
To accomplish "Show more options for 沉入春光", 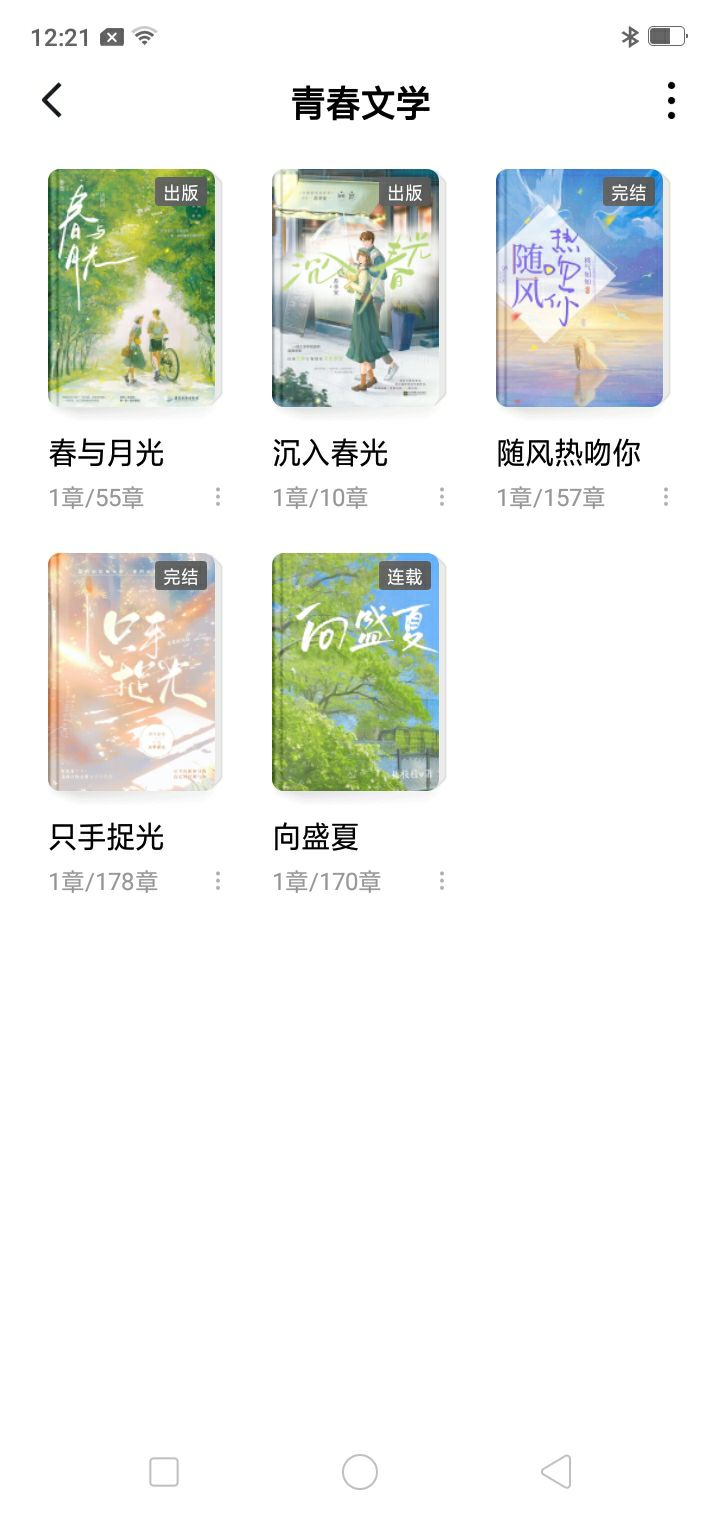I will (442, 497).
